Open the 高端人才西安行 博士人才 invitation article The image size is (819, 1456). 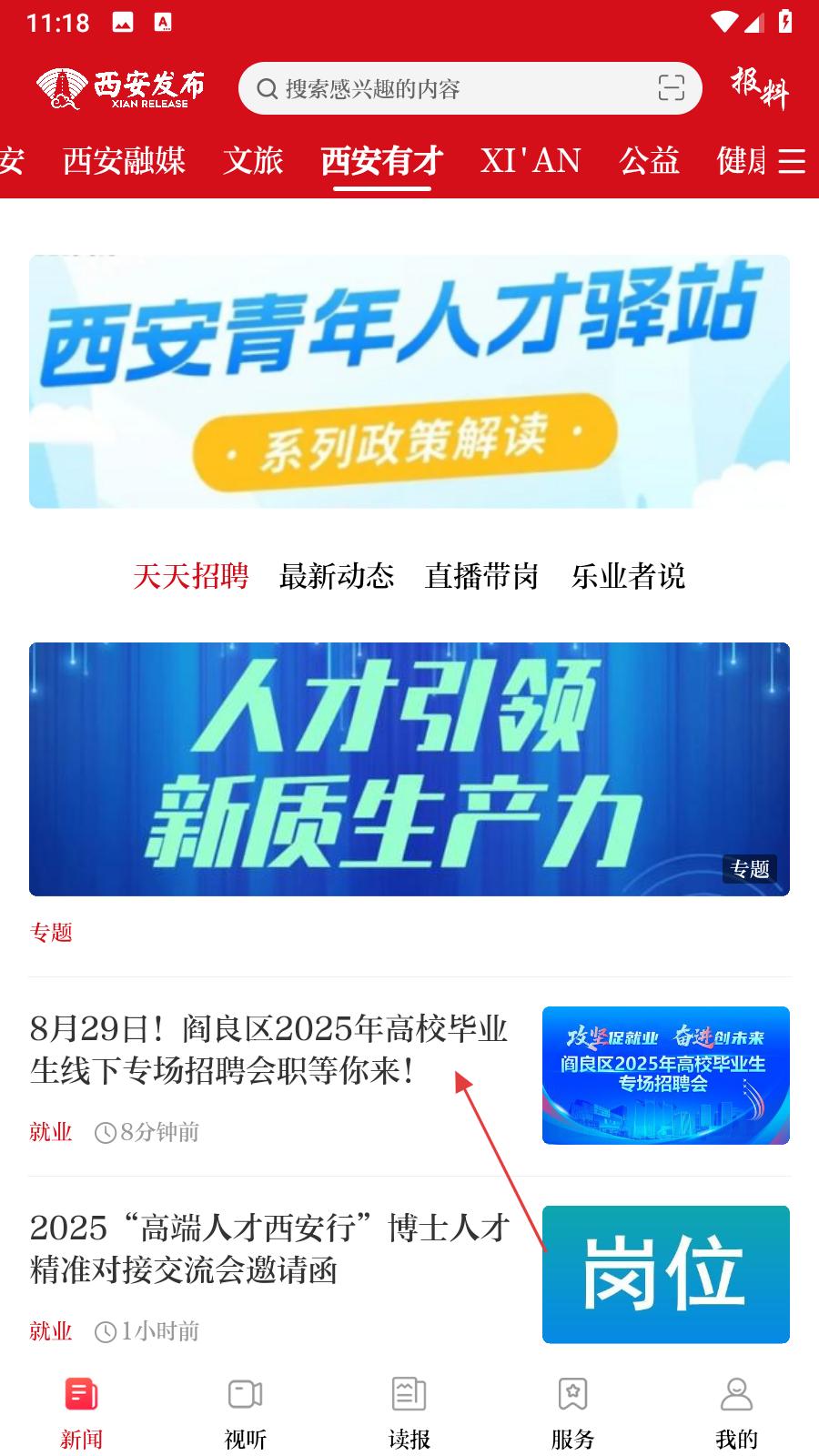270,1249
